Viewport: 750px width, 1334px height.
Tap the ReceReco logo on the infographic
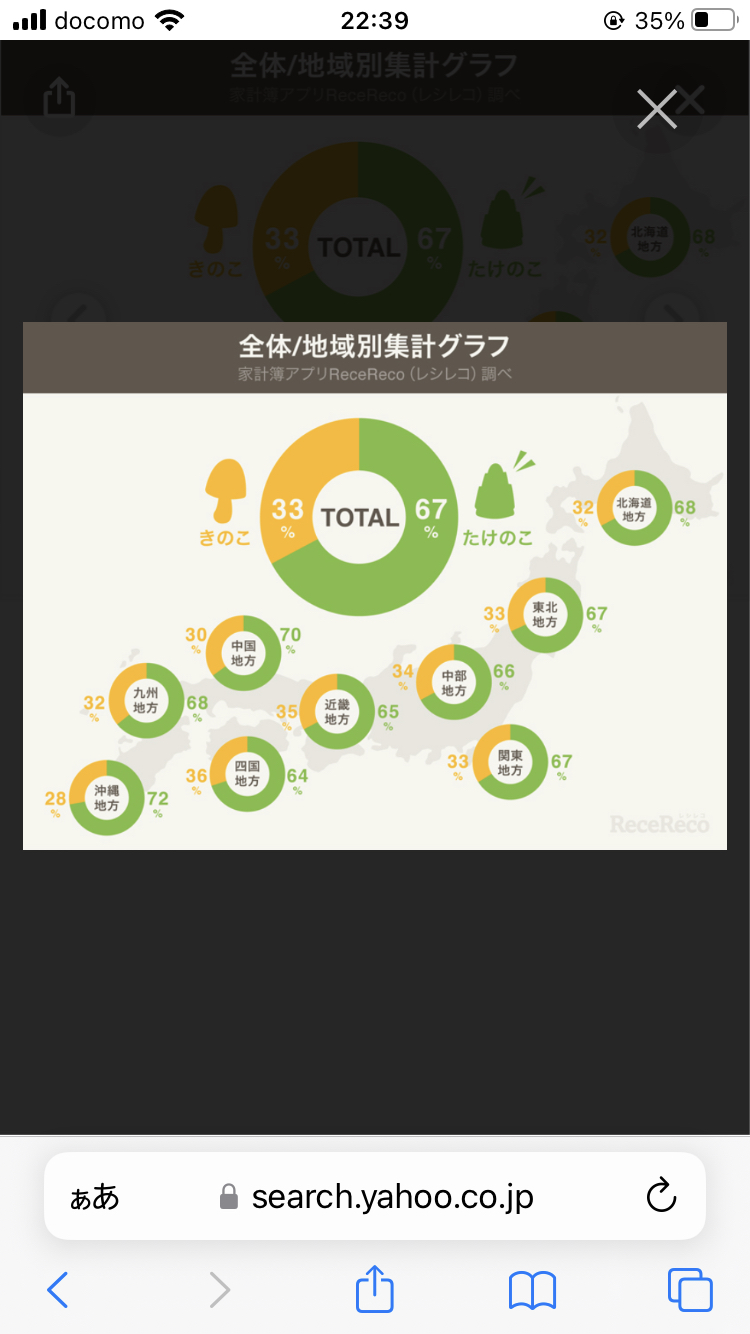coord(662,822)
